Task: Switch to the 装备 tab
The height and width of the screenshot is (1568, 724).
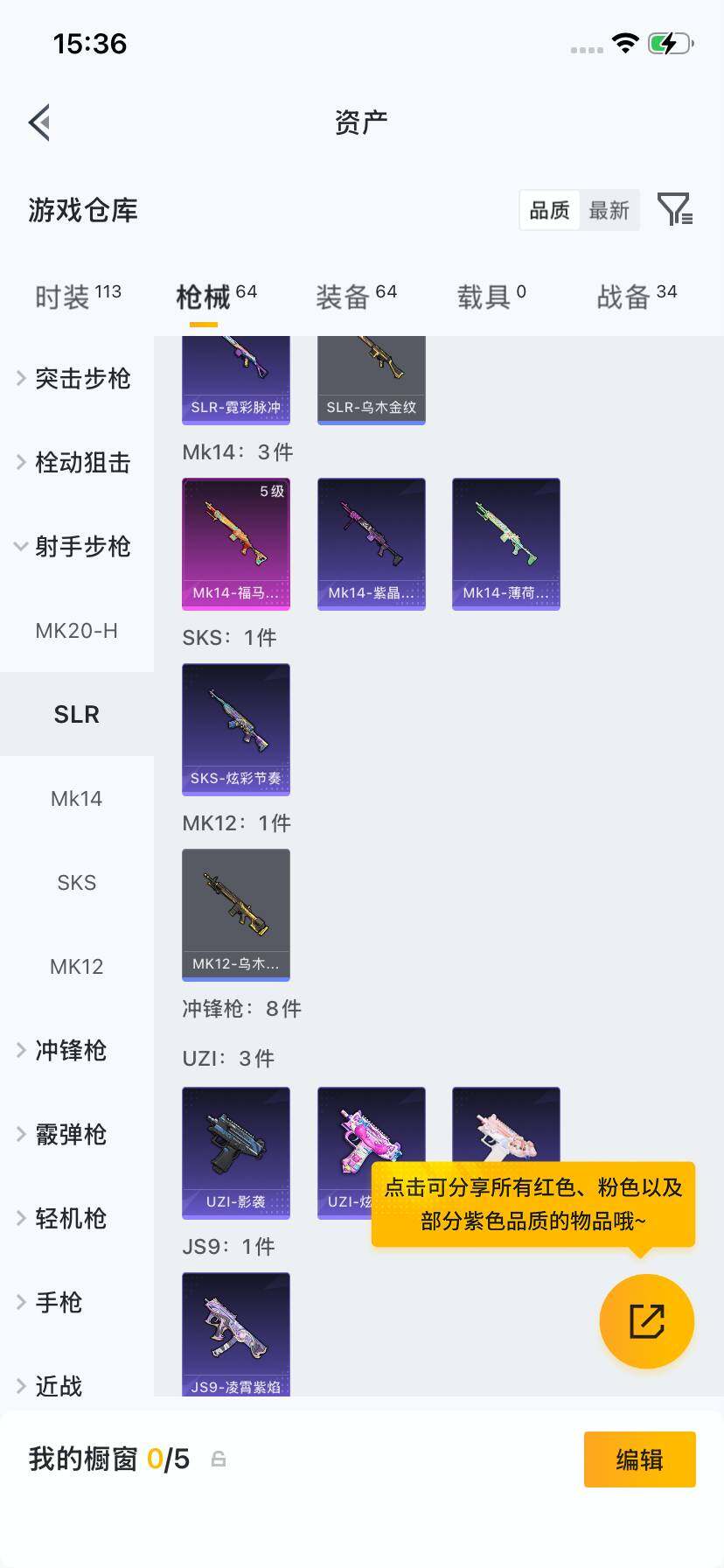Action: tap(356, 297)
